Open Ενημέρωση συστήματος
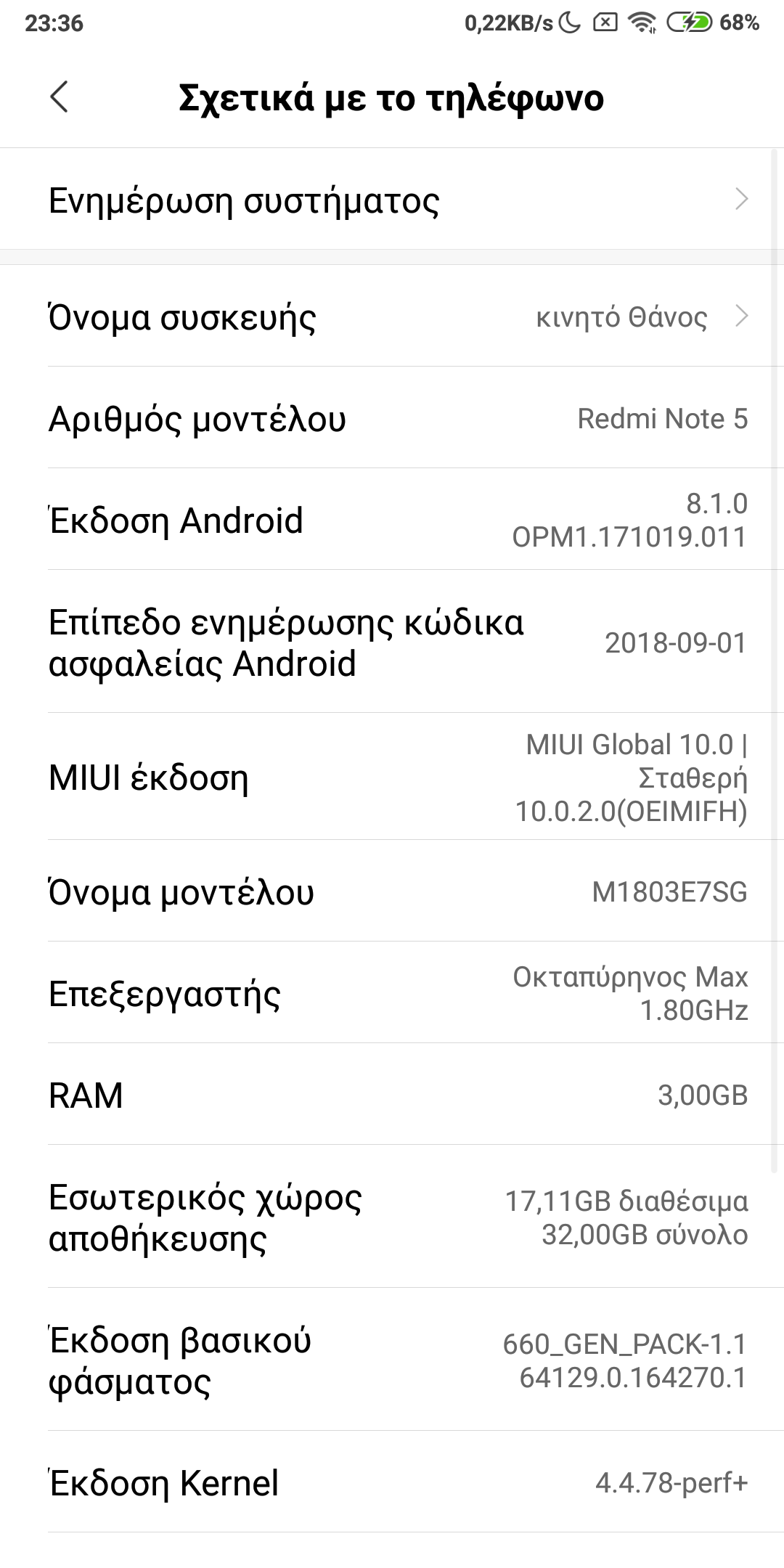The image size is (784, 1568). point(392,200)
